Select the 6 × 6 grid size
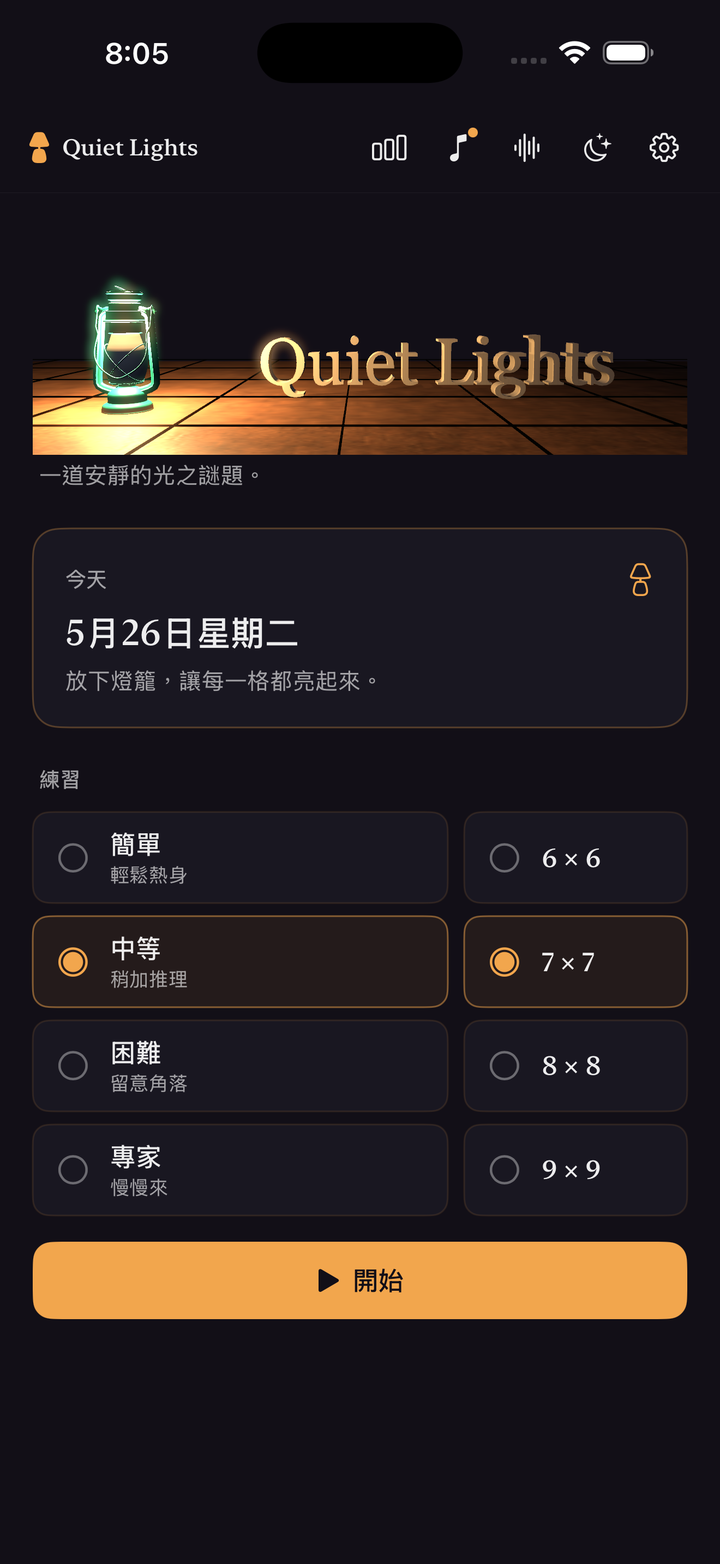 [576, 858]
